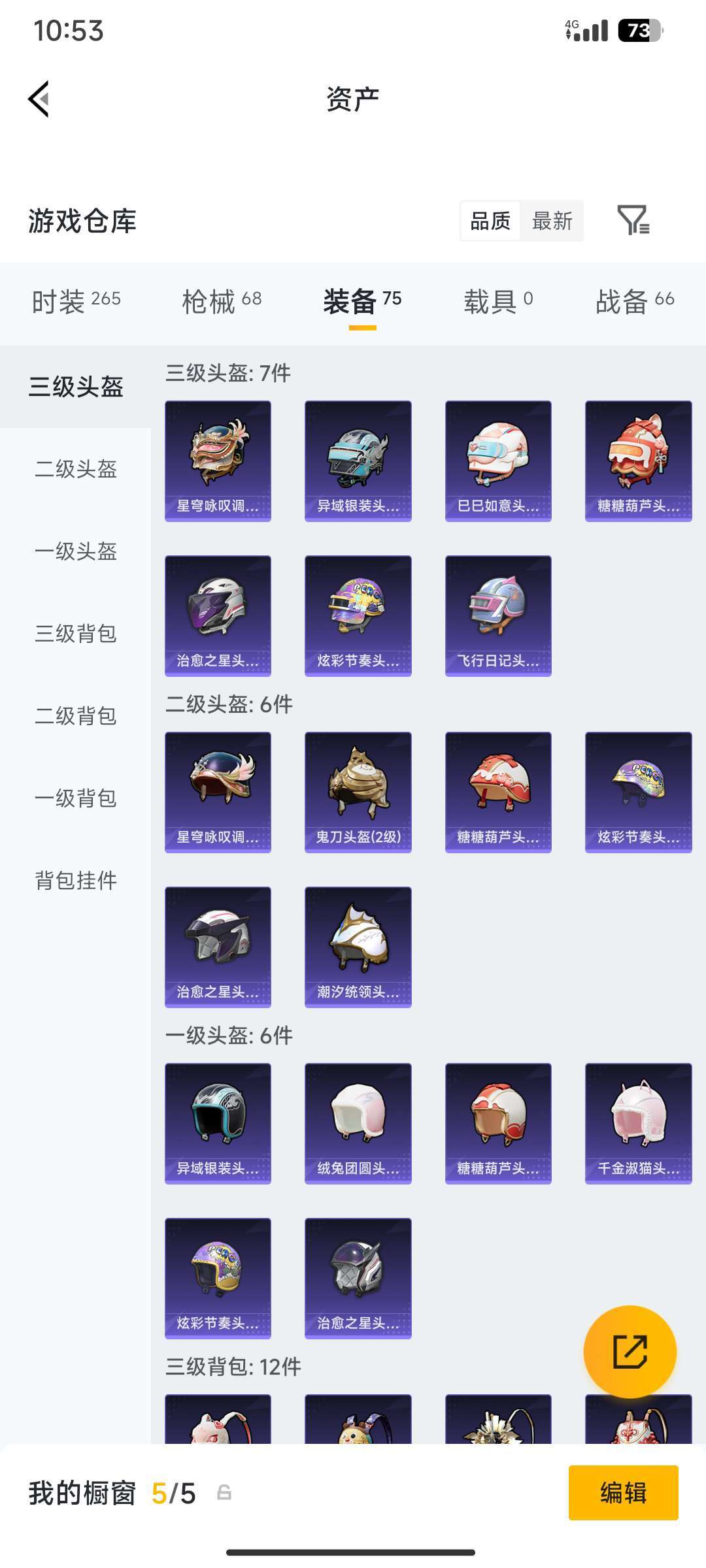View the 飞行日记 helmet item
Screen dimensions: 706x1568
[498, 615]
